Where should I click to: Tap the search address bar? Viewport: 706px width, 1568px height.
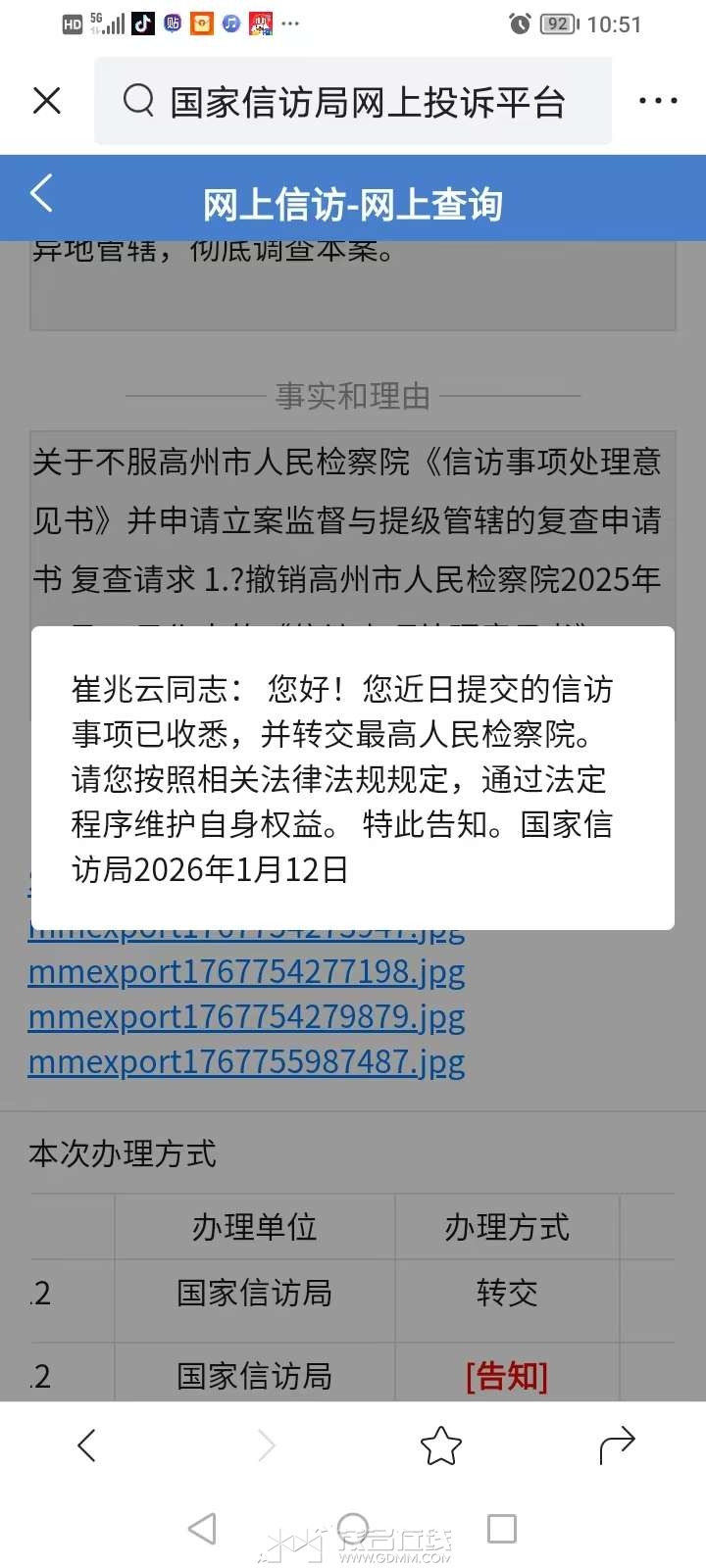[353, 102]
